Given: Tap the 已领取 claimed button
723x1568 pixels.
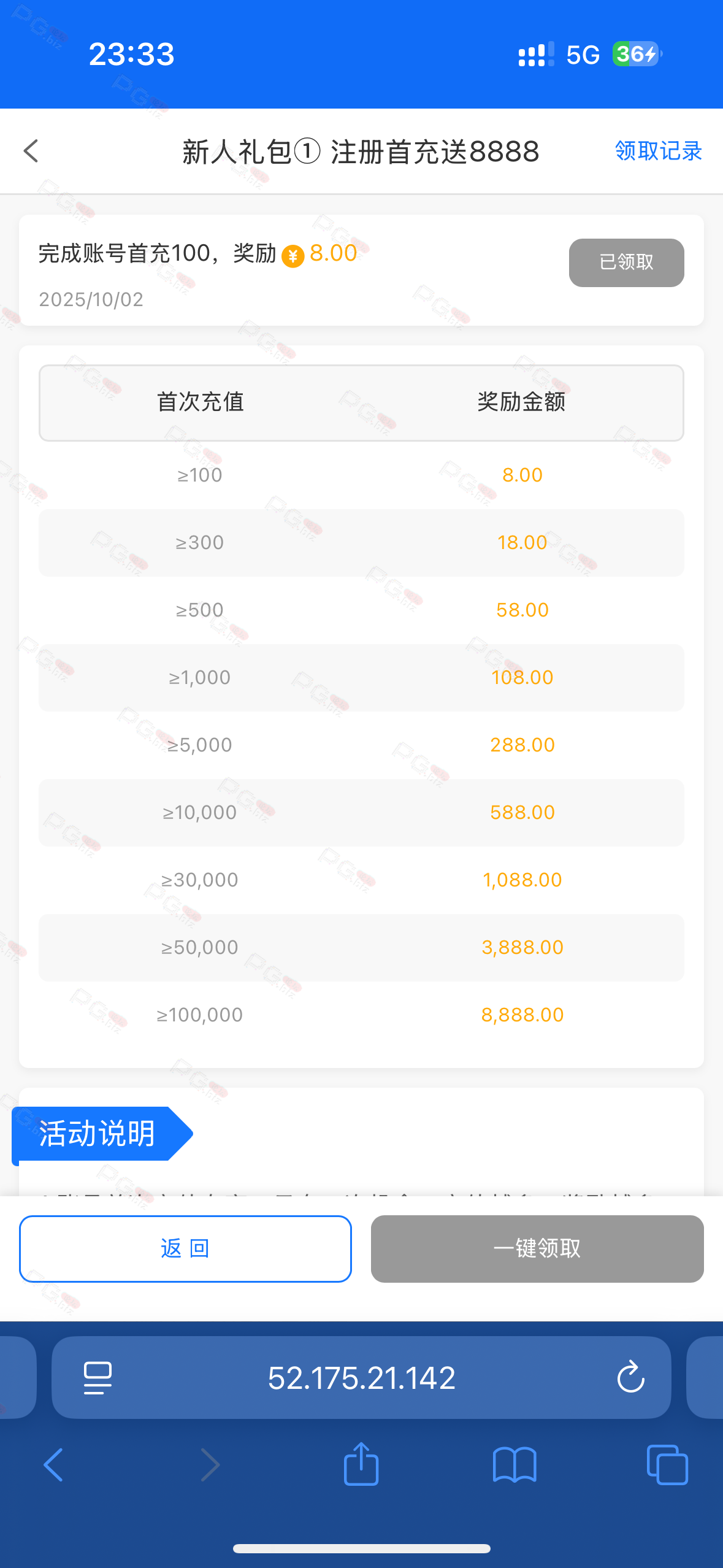Looking at the screenshot, I should [x=626, y=263].
